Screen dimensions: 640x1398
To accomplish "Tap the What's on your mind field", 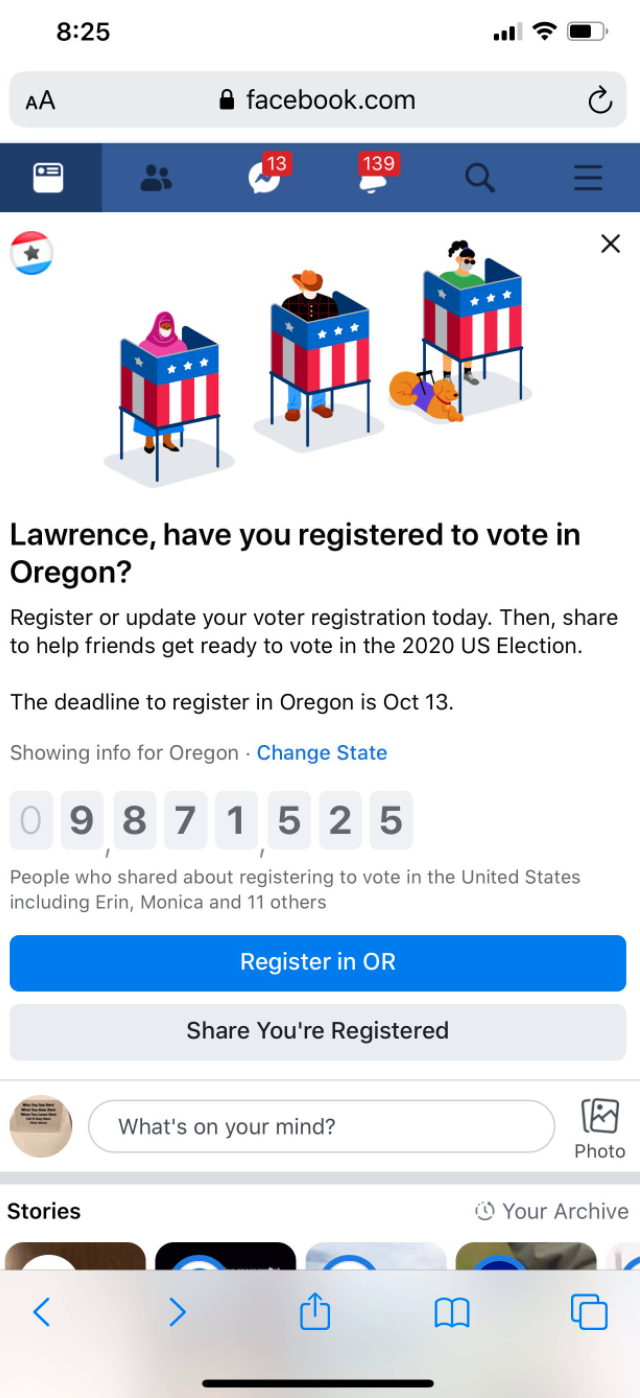I will coord(321,1127).
